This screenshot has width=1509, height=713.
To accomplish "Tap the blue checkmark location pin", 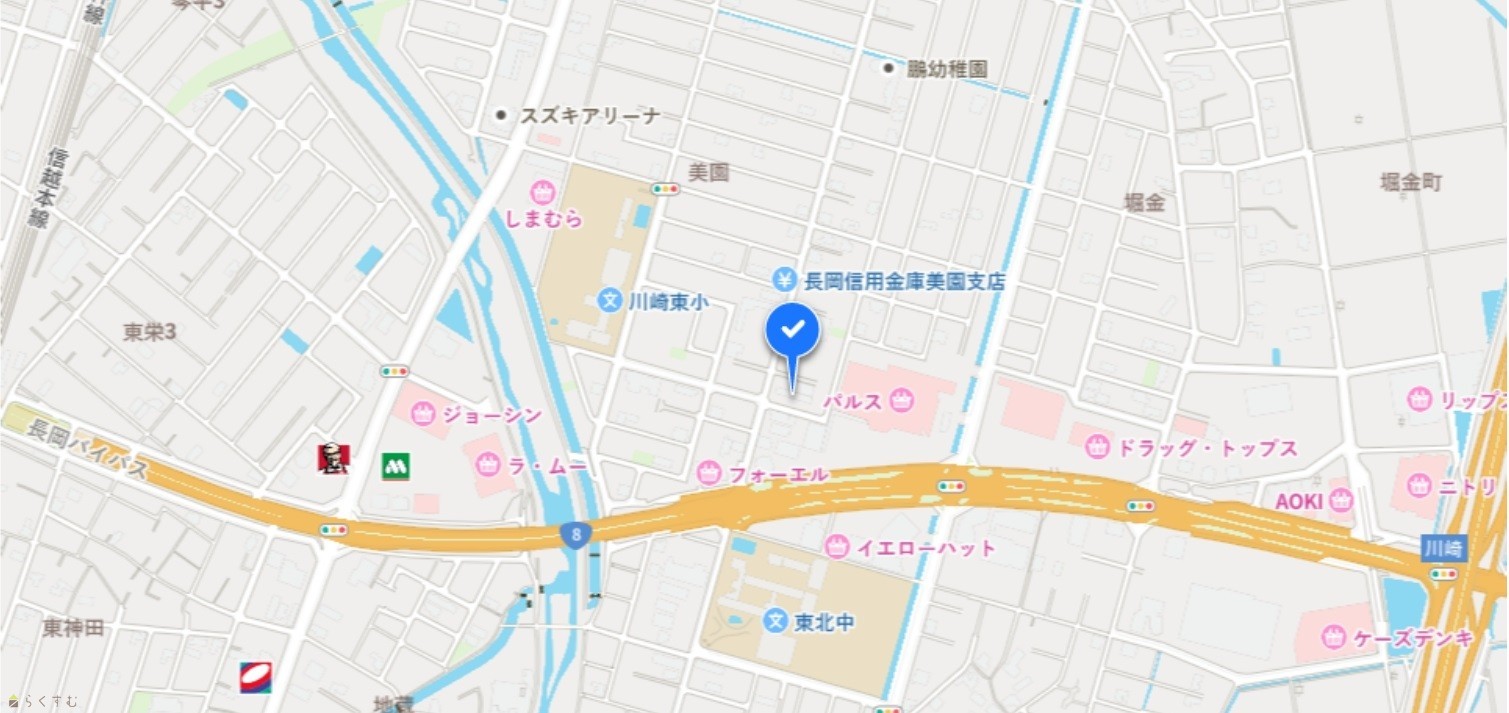I will coord(793,331).
